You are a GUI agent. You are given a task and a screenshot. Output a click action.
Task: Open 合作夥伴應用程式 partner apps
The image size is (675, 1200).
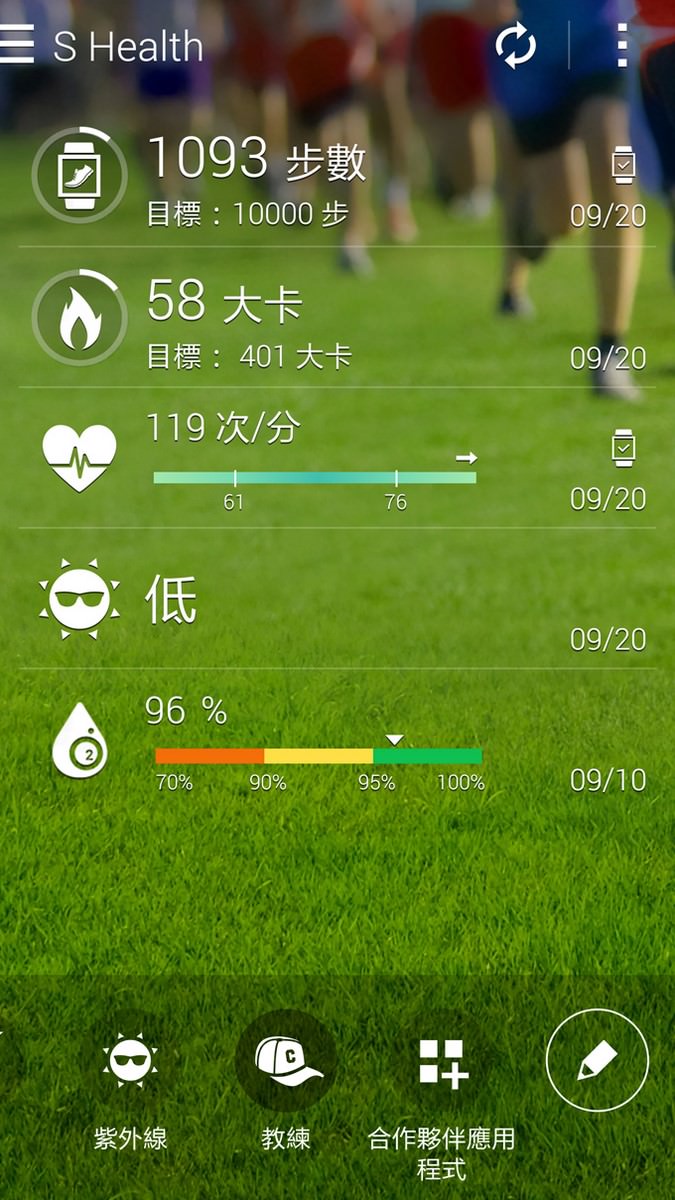442,1100
